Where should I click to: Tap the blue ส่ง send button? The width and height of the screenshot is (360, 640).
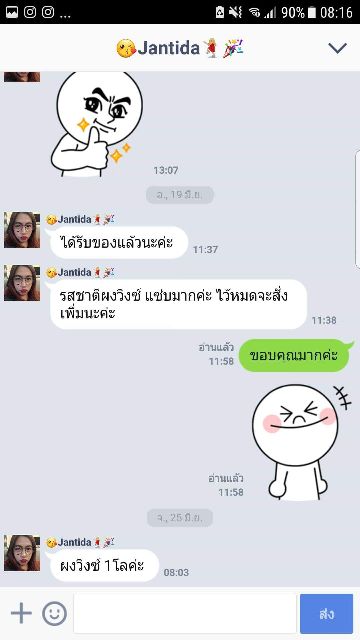(326, 613)
